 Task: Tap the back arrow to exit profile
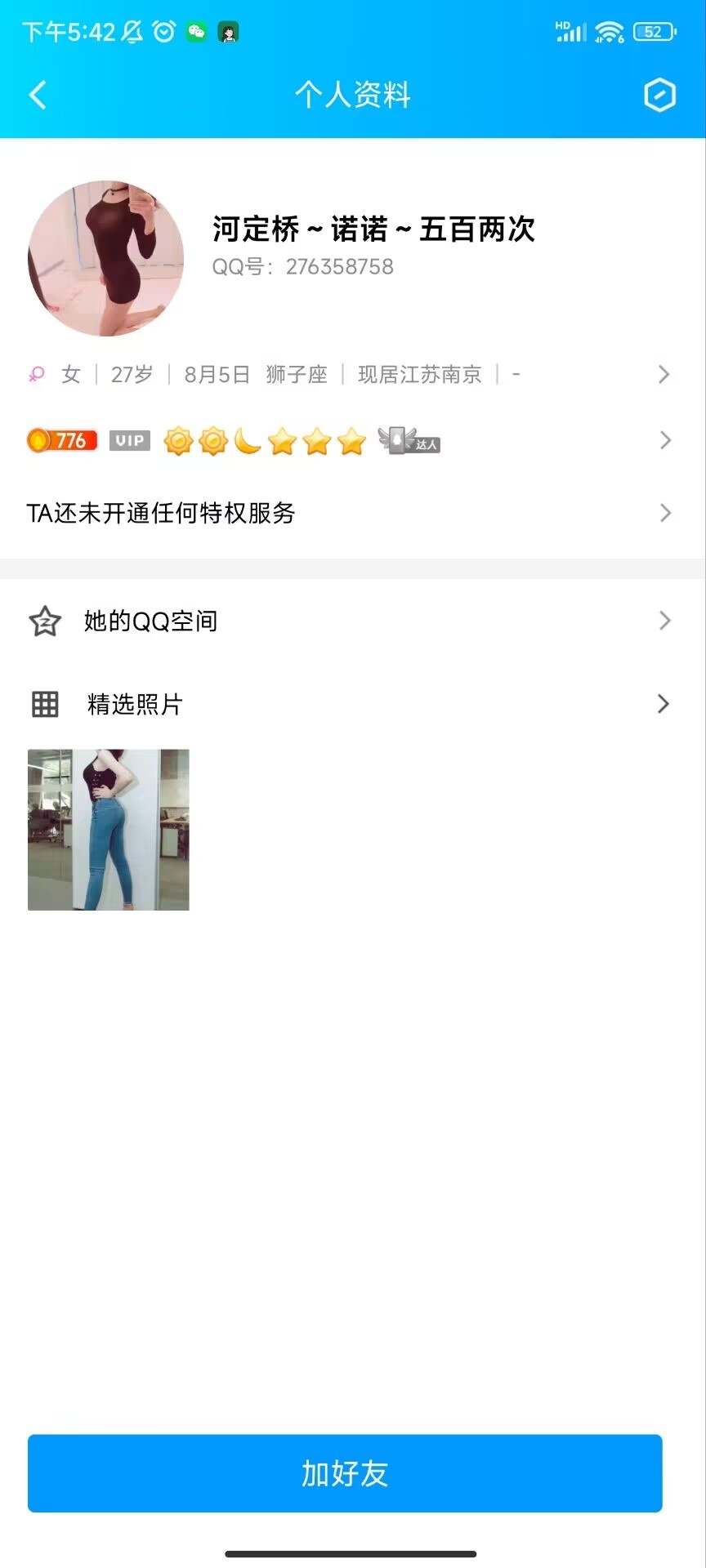[x=36, y=96]
